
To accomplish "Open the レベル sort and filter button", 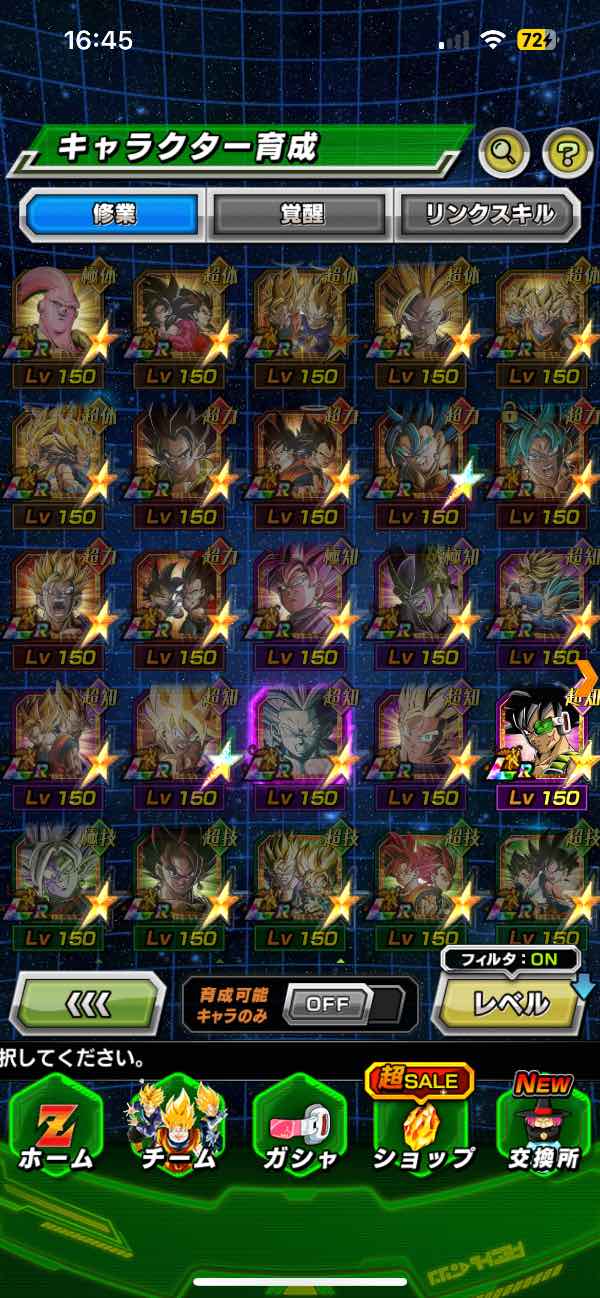I will pos(509,1003).
